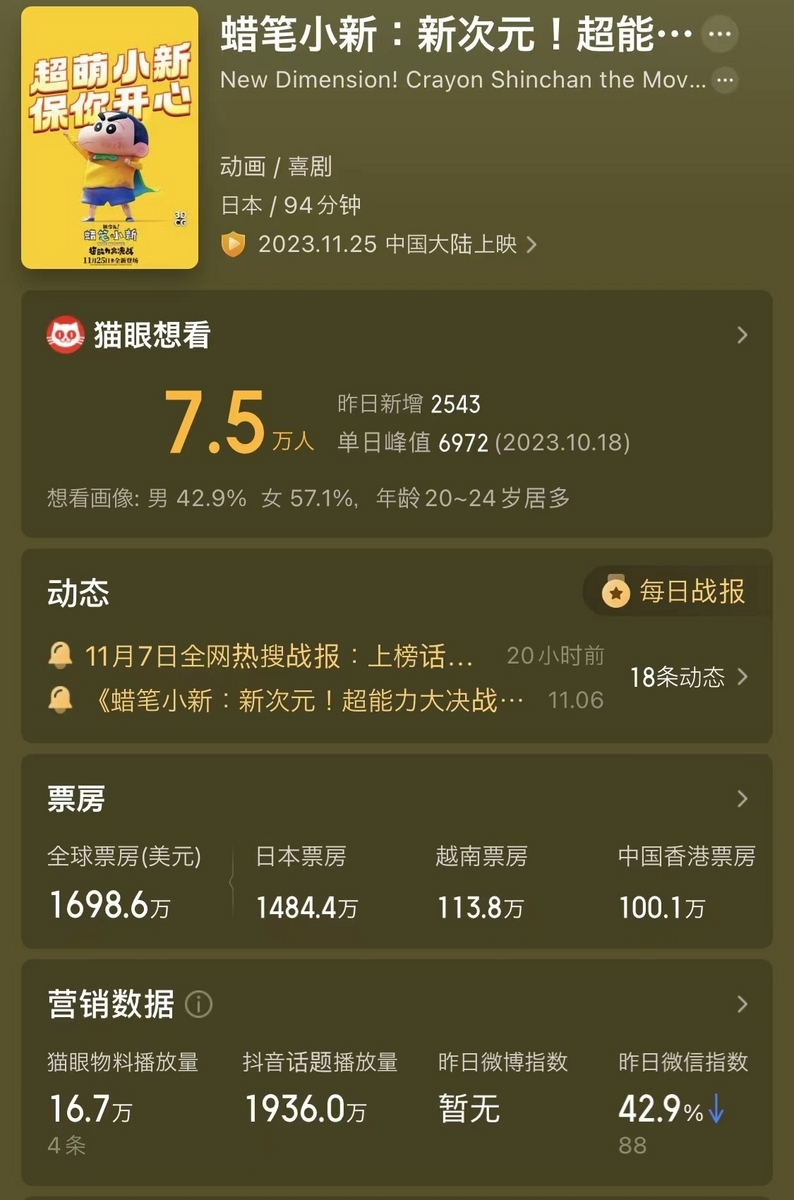Open the 每日战报 daily report
Viewport: 794px width, 1200px height.
tap(676, 592)
